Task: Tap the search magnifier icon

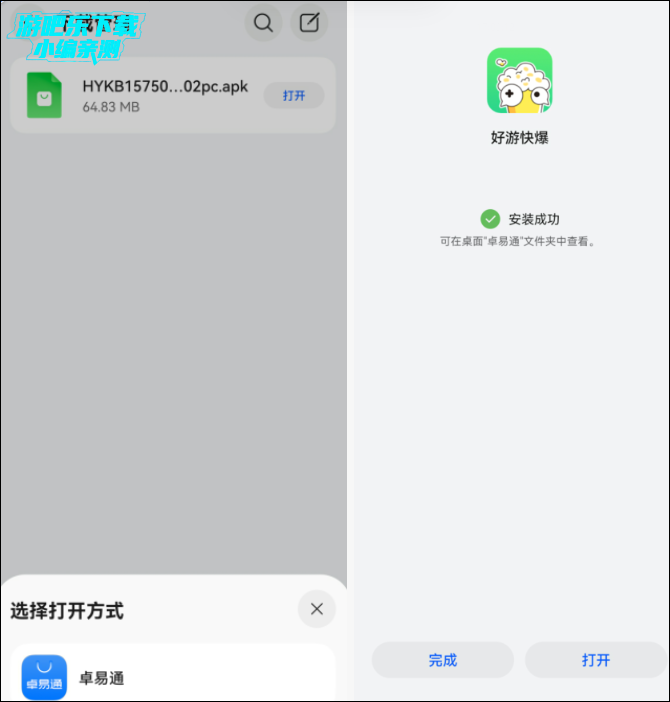Action: 263,24
